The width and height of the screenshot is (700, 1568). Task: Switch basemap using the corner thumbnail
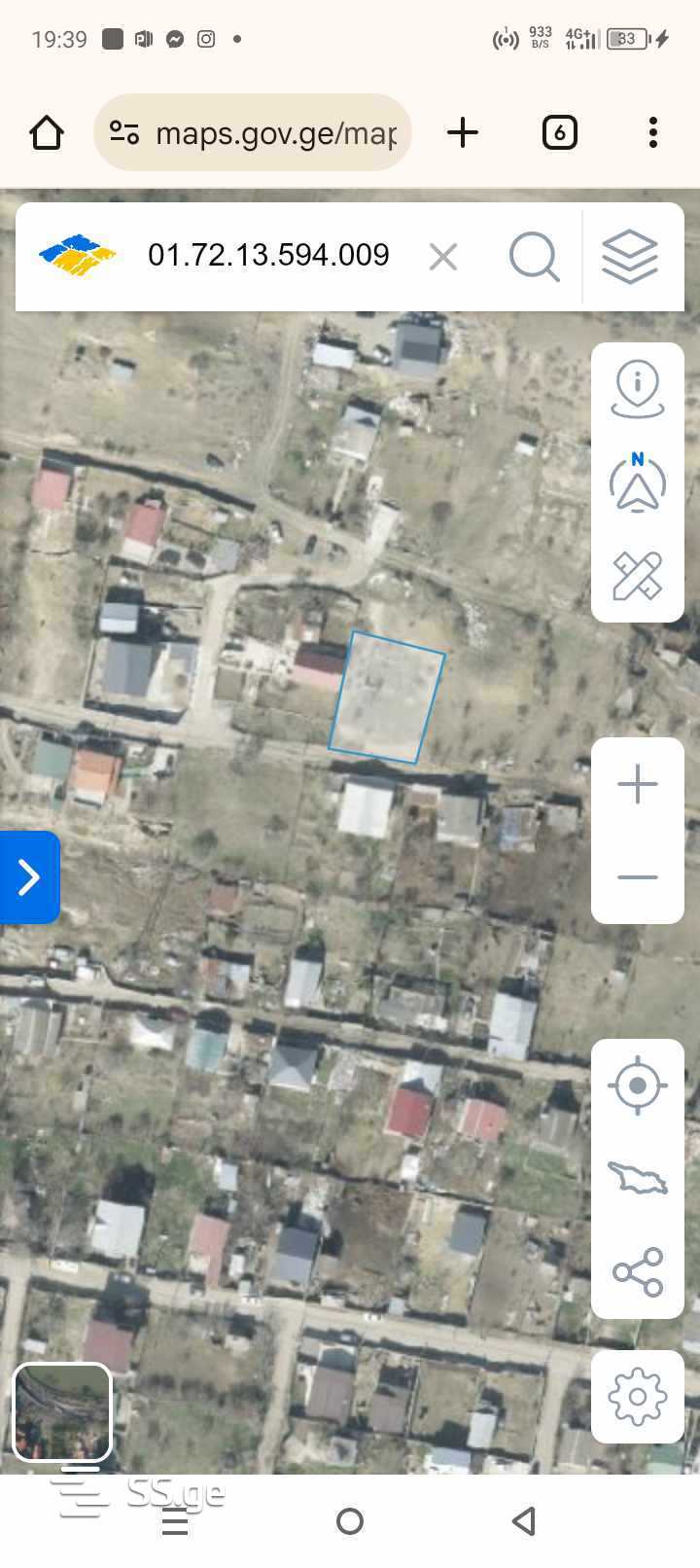tap(62, 1412)
